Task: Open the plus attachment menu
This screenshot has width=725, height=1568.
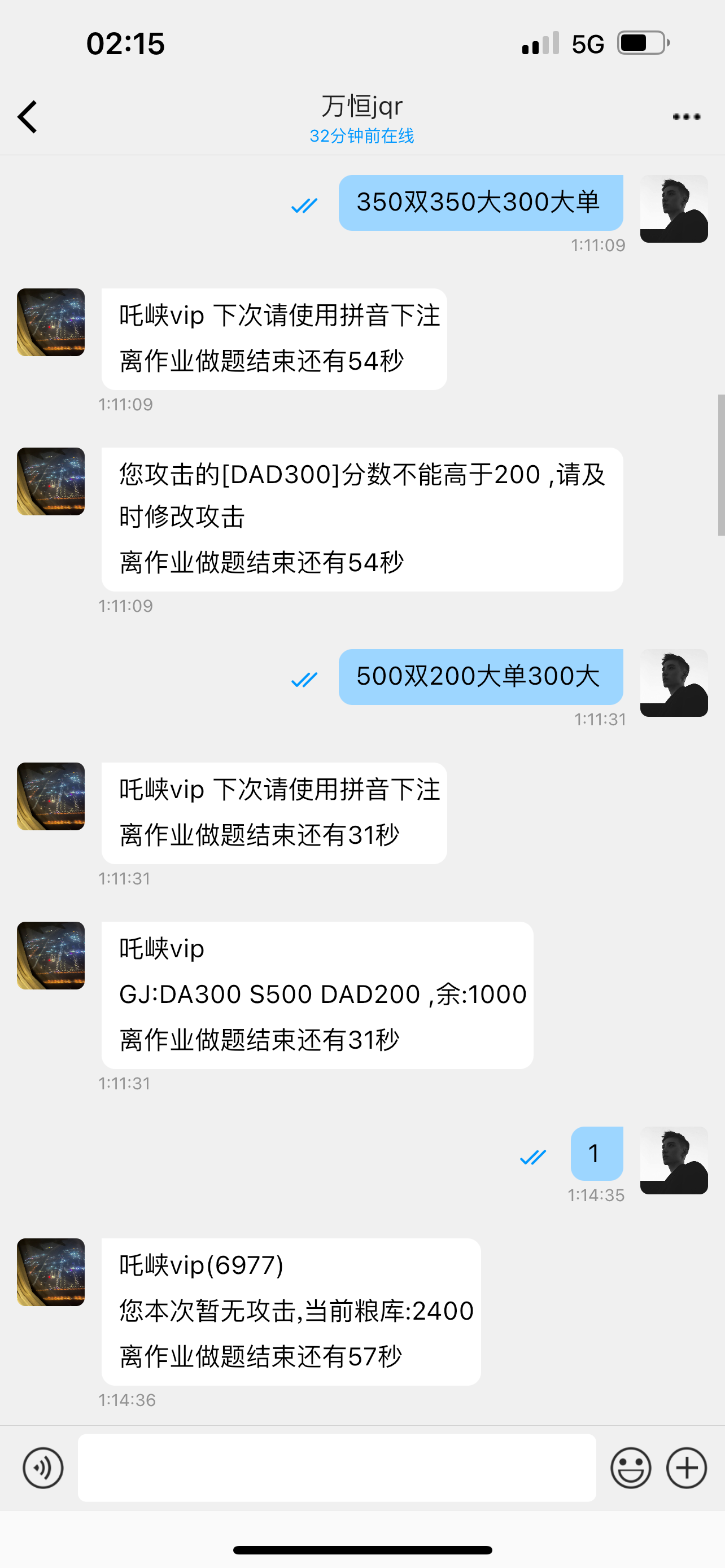Action: pos(686,1468)
